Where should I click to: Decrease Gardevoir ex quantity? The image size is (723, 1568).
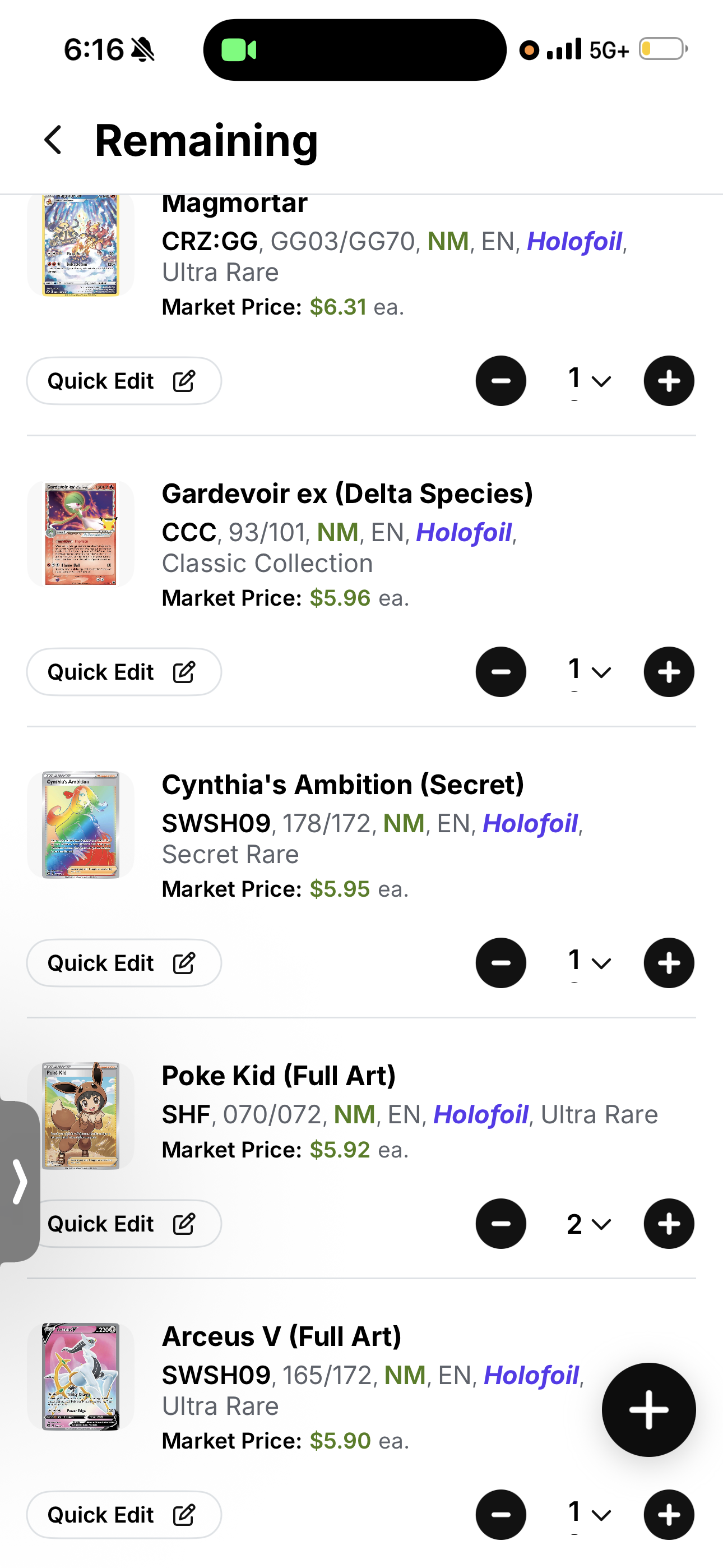[x=500, y=672]
